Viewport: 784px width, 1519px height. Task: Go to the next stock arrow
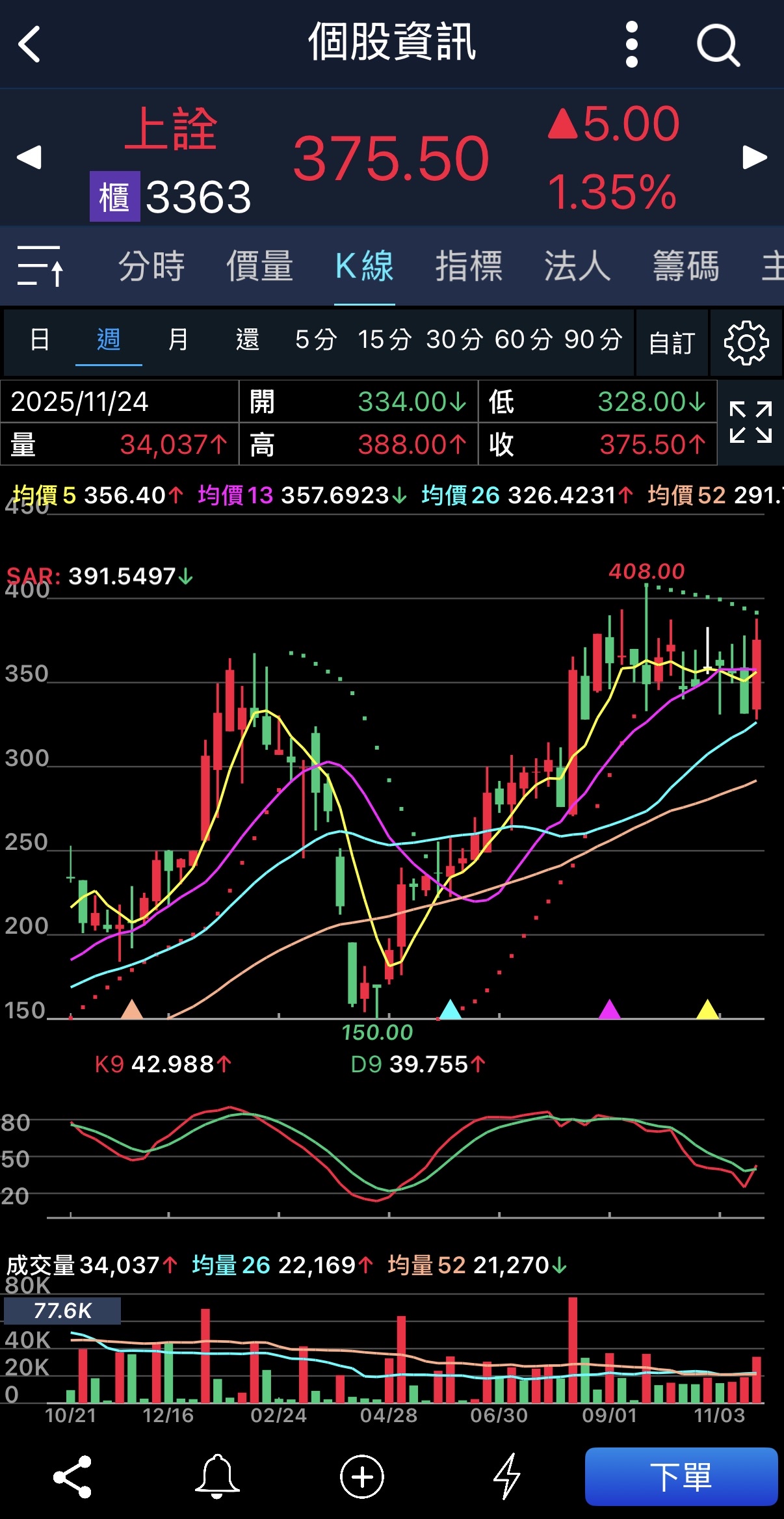(754, 157)
